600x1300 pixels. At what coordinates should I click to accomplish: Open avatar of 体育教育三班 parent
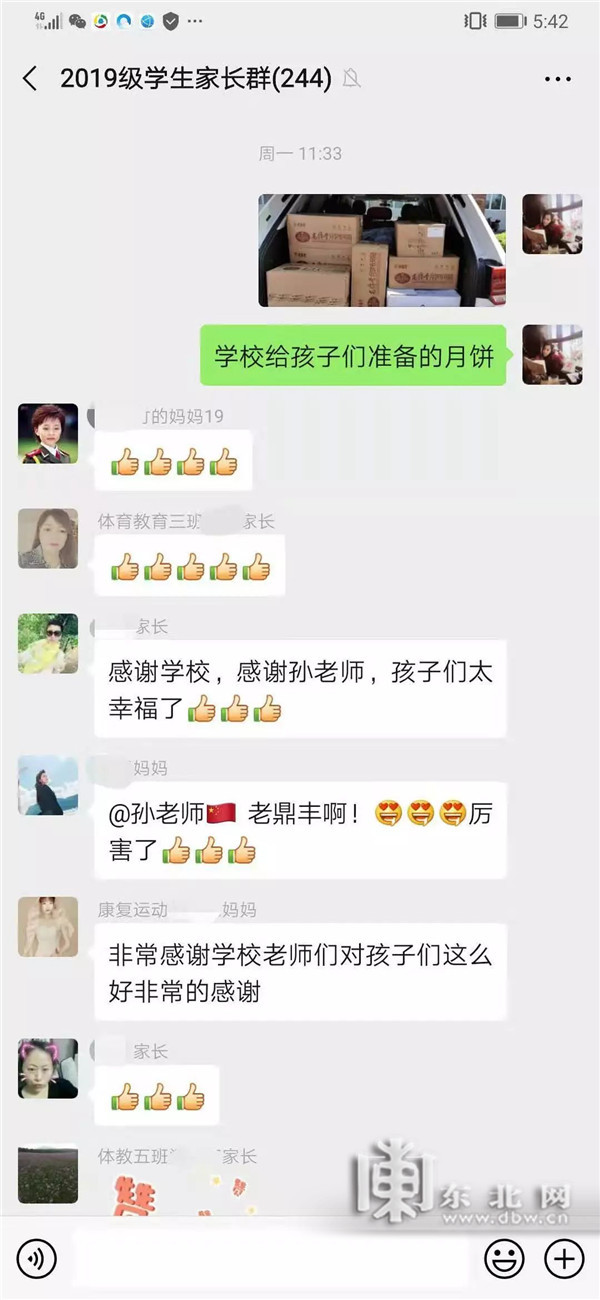(48, 538)
